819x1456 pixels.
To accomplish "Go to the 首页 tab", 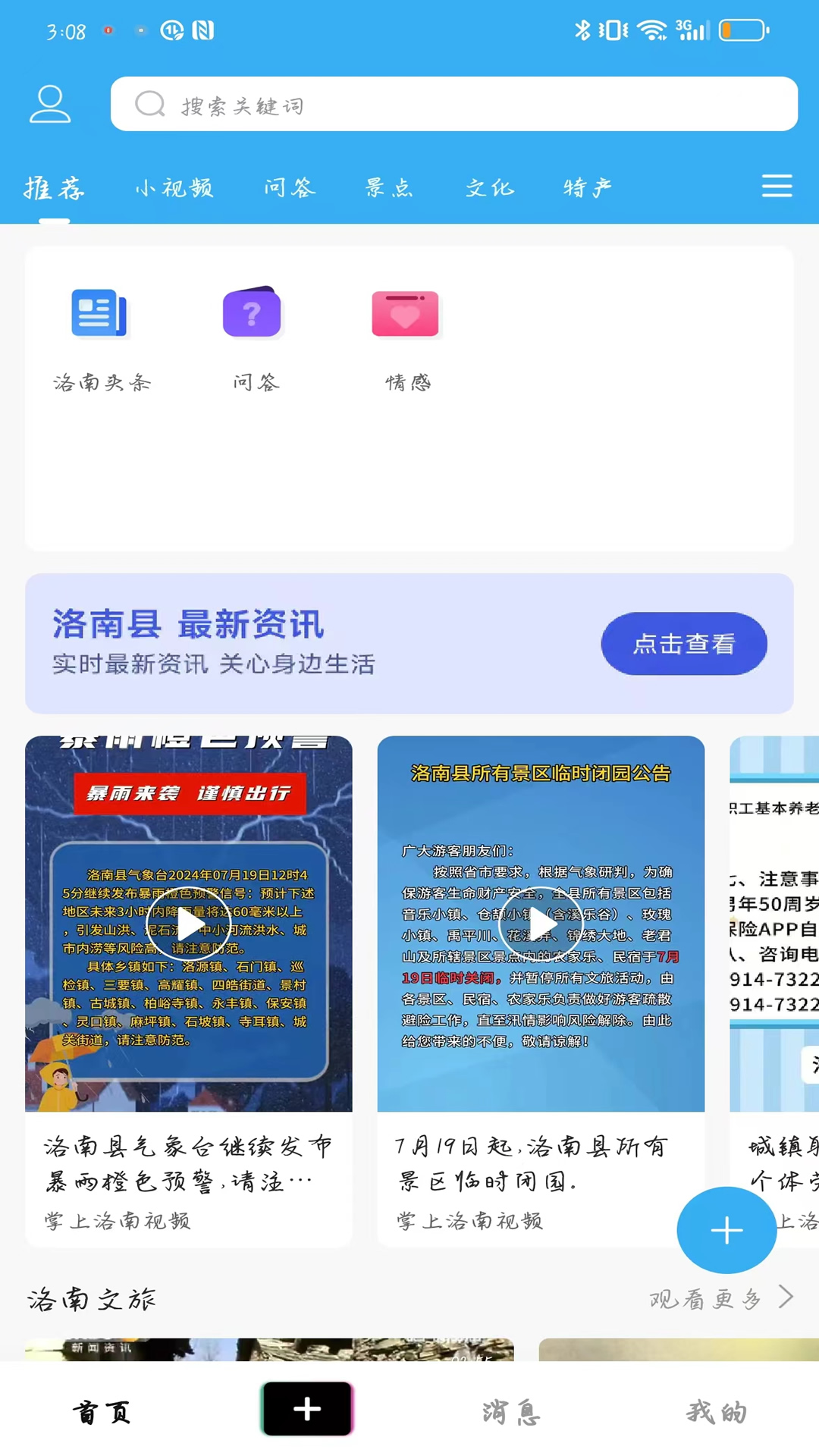I will [102, 1411].
